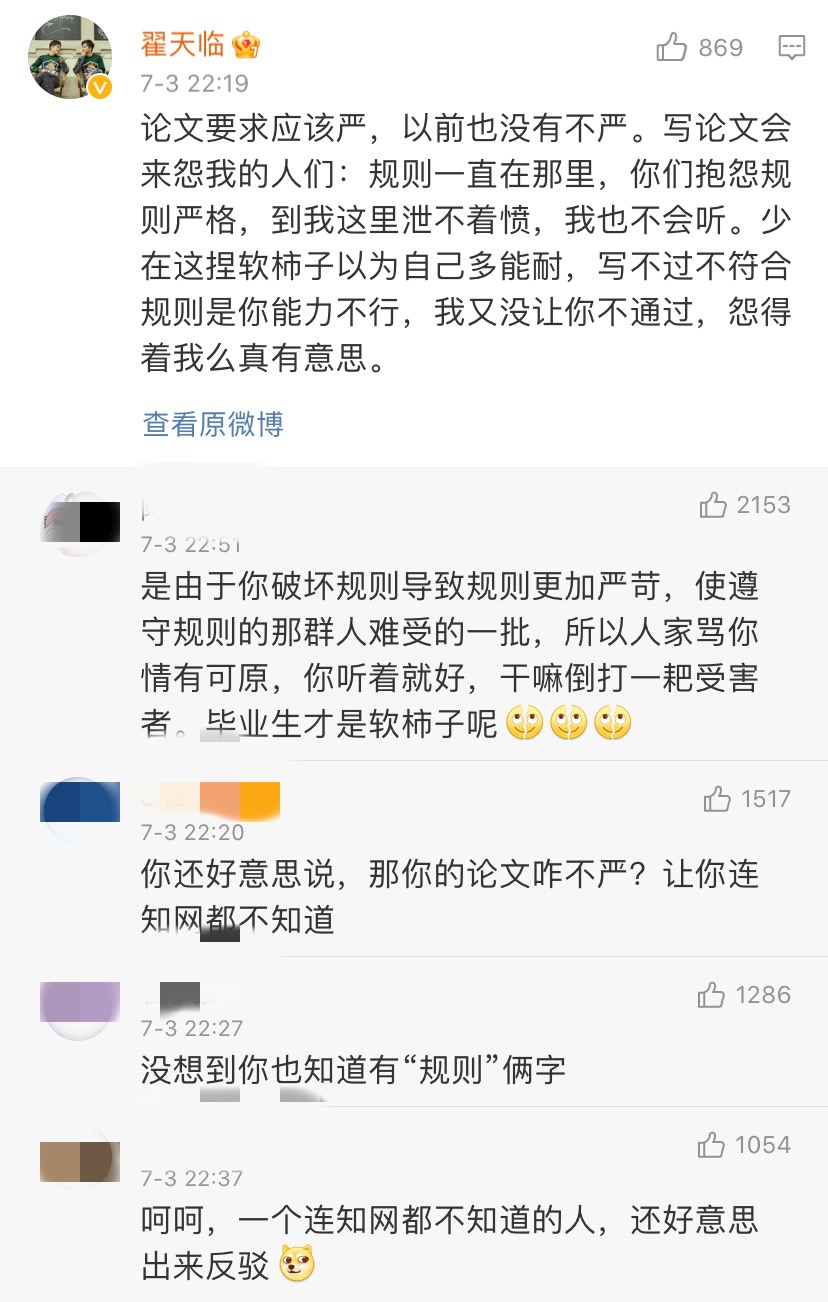The width and height of the screenshot is (828, 1302).
Task: Click the username 翟天临
Action: 182,43
